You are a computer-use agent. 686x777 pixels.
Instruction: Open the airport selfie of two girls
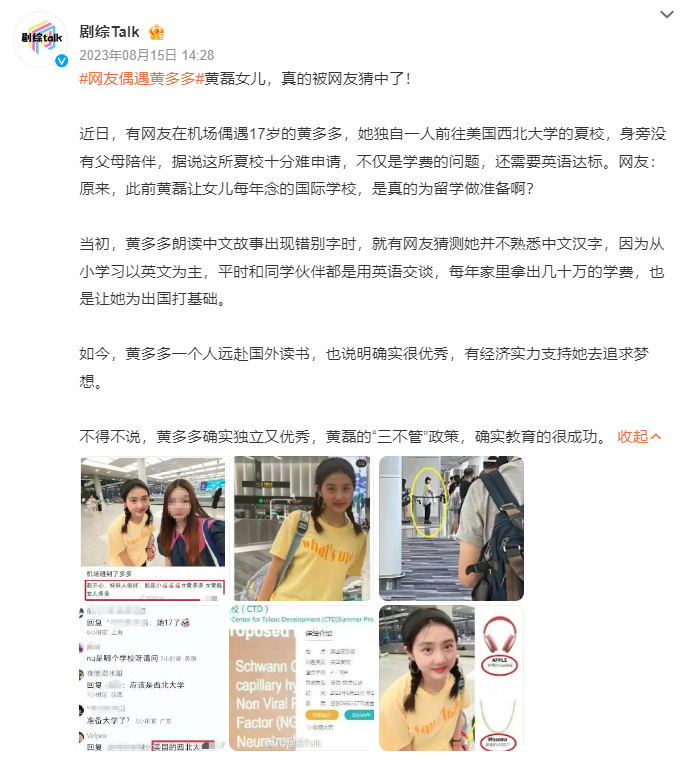coord(152,527)
